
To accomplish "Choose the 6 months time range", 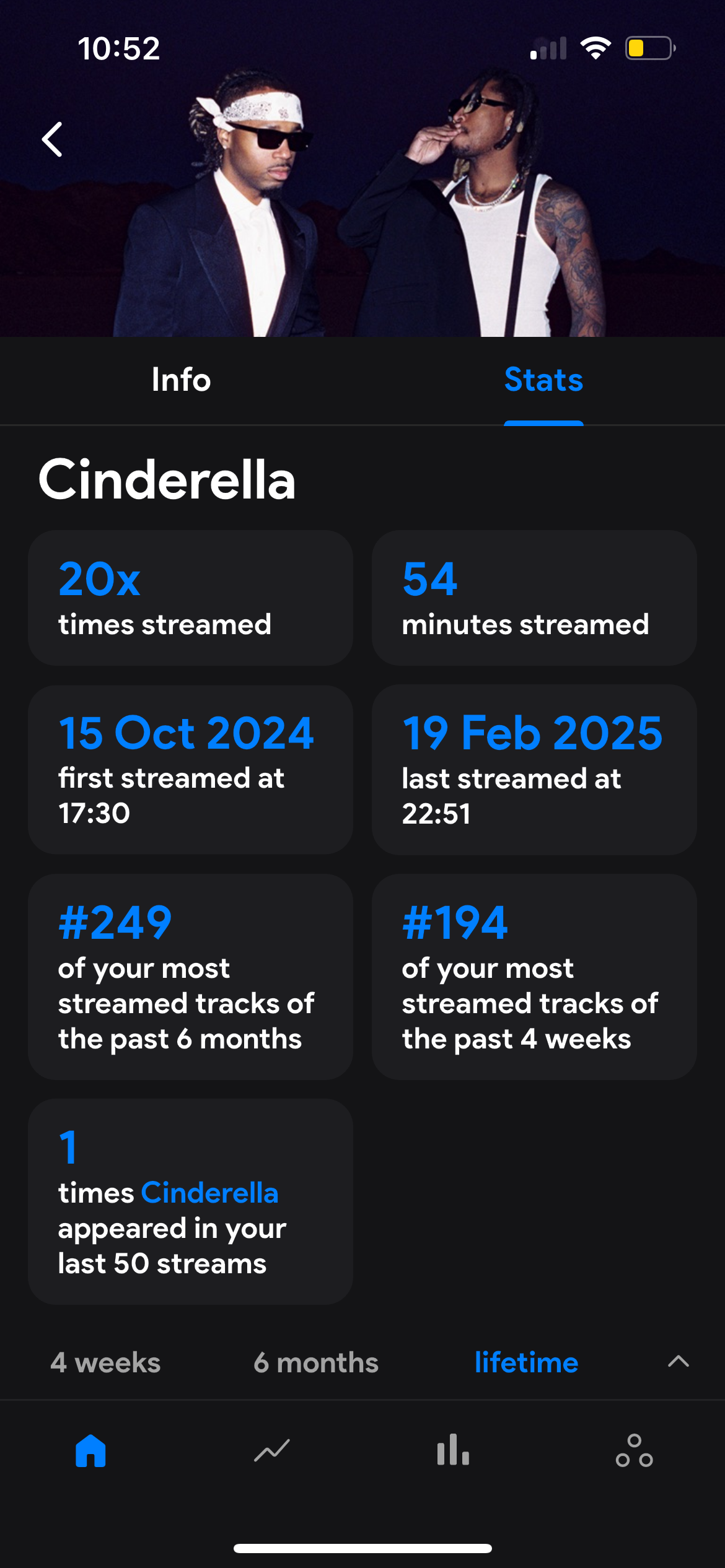I will 315,1362.
